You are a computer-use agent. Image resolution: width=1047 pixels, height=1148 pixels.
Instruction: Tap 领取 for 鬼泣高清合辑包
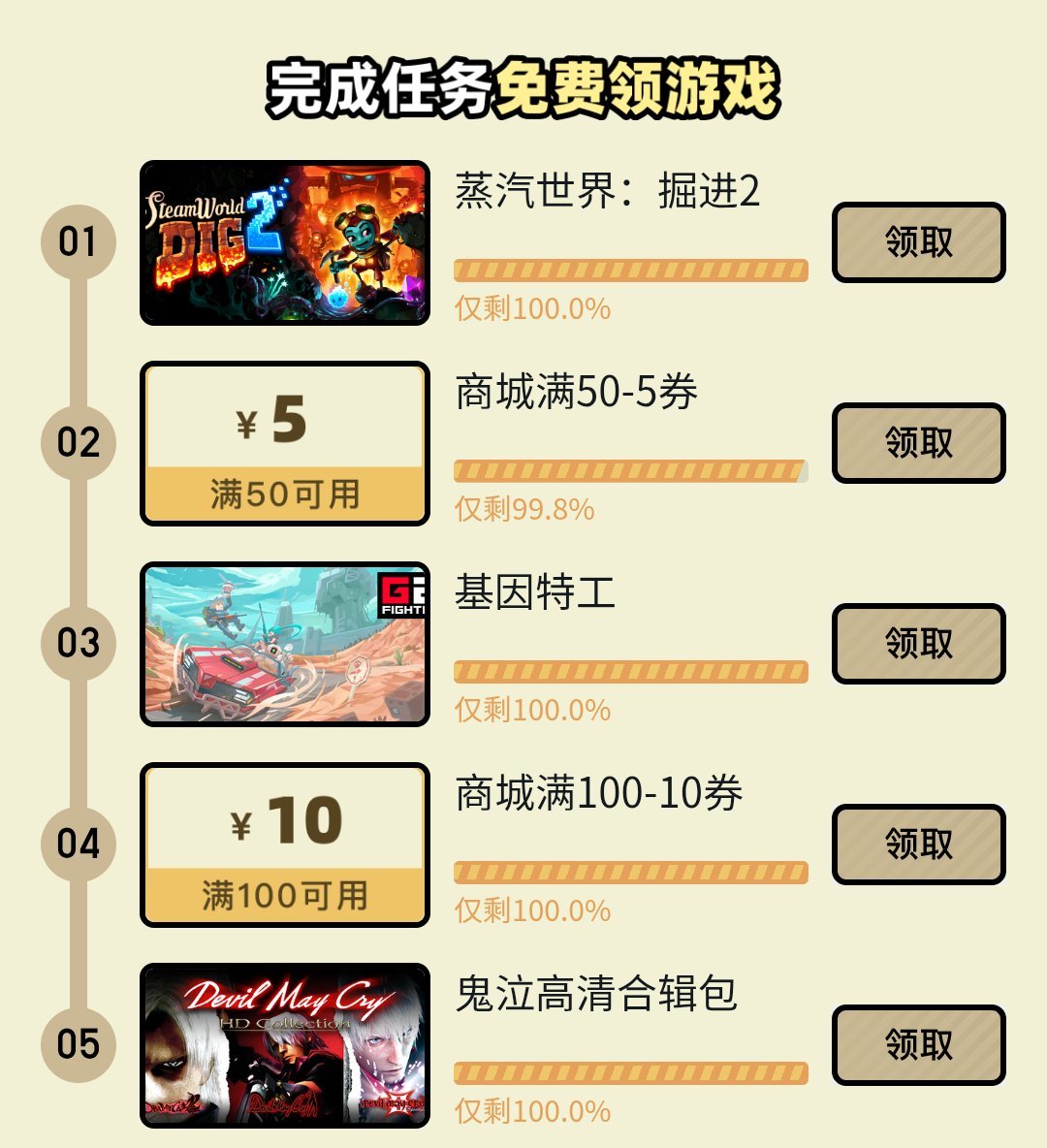(x=918, y=1045)
